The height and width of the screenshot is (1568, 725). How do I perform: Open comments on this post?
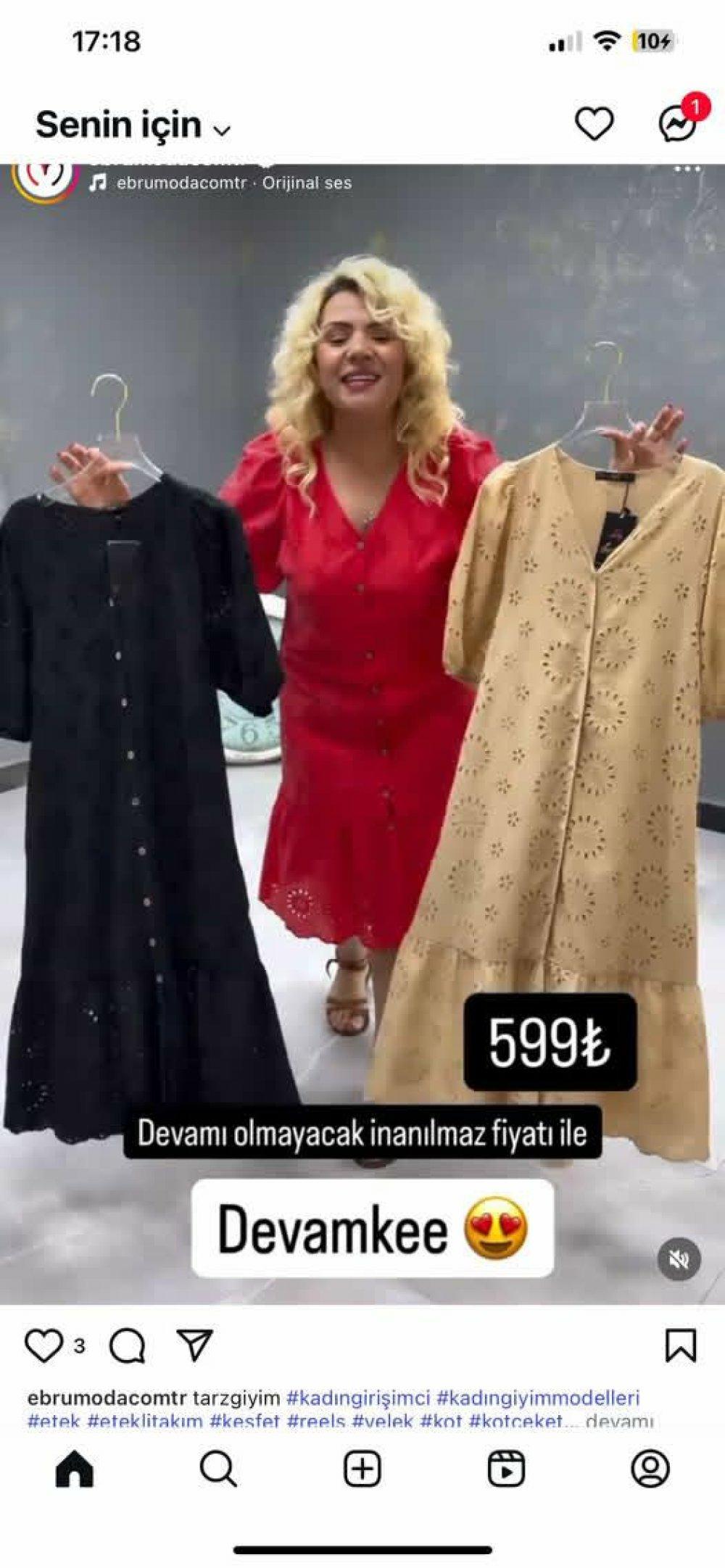(x=128, y=1346)
